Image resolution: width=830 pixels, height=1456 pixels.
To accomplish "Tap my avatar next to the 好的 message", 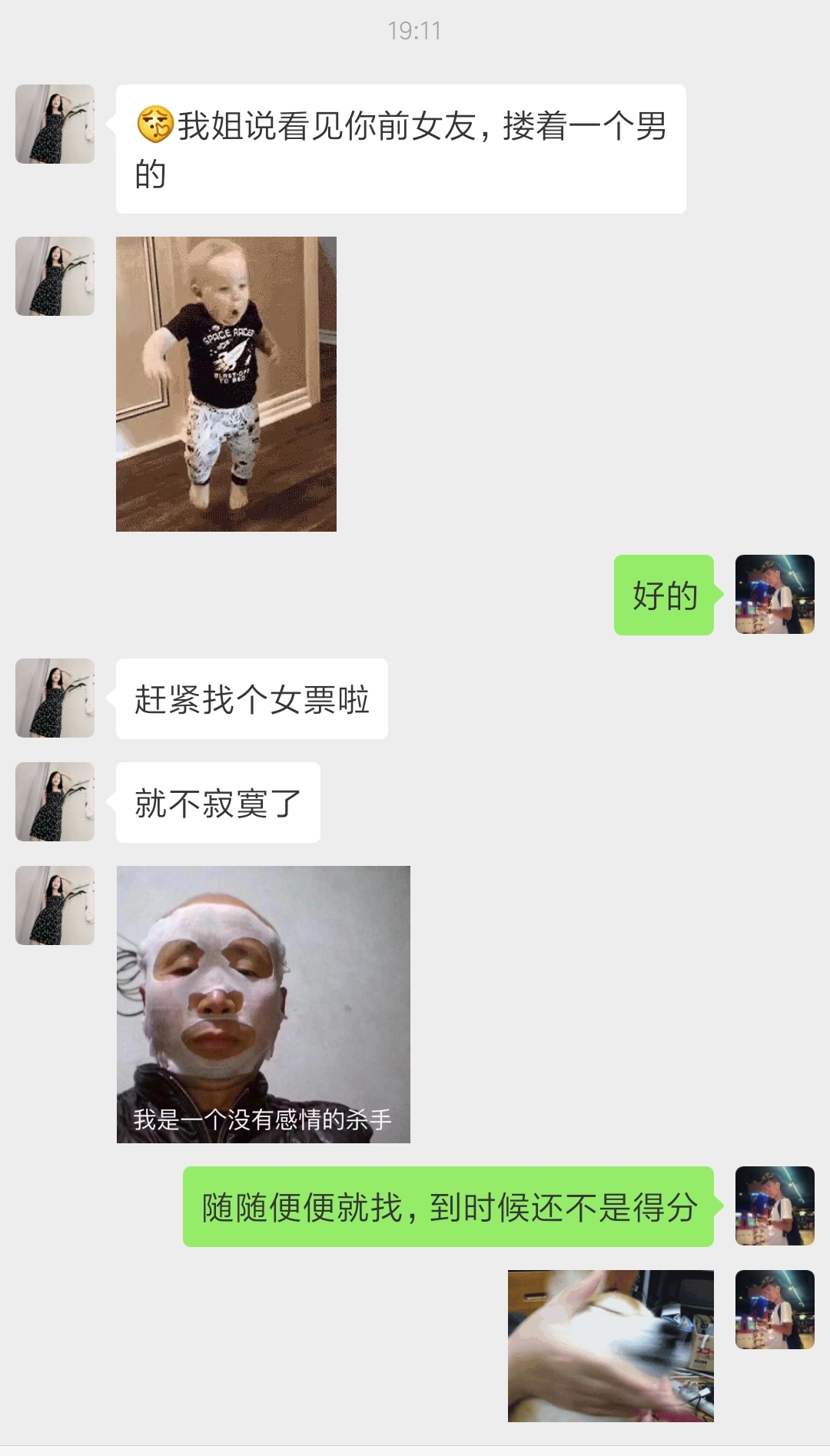I will (775, 594).
